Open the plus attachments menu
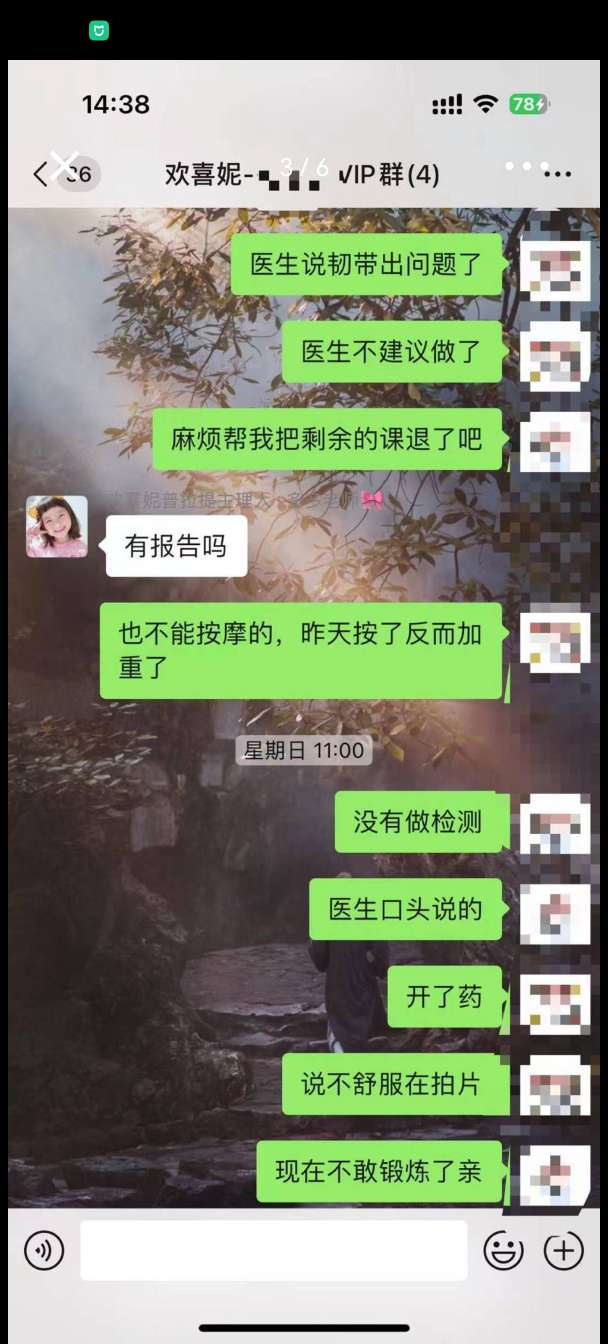 tap(563, 1250)
